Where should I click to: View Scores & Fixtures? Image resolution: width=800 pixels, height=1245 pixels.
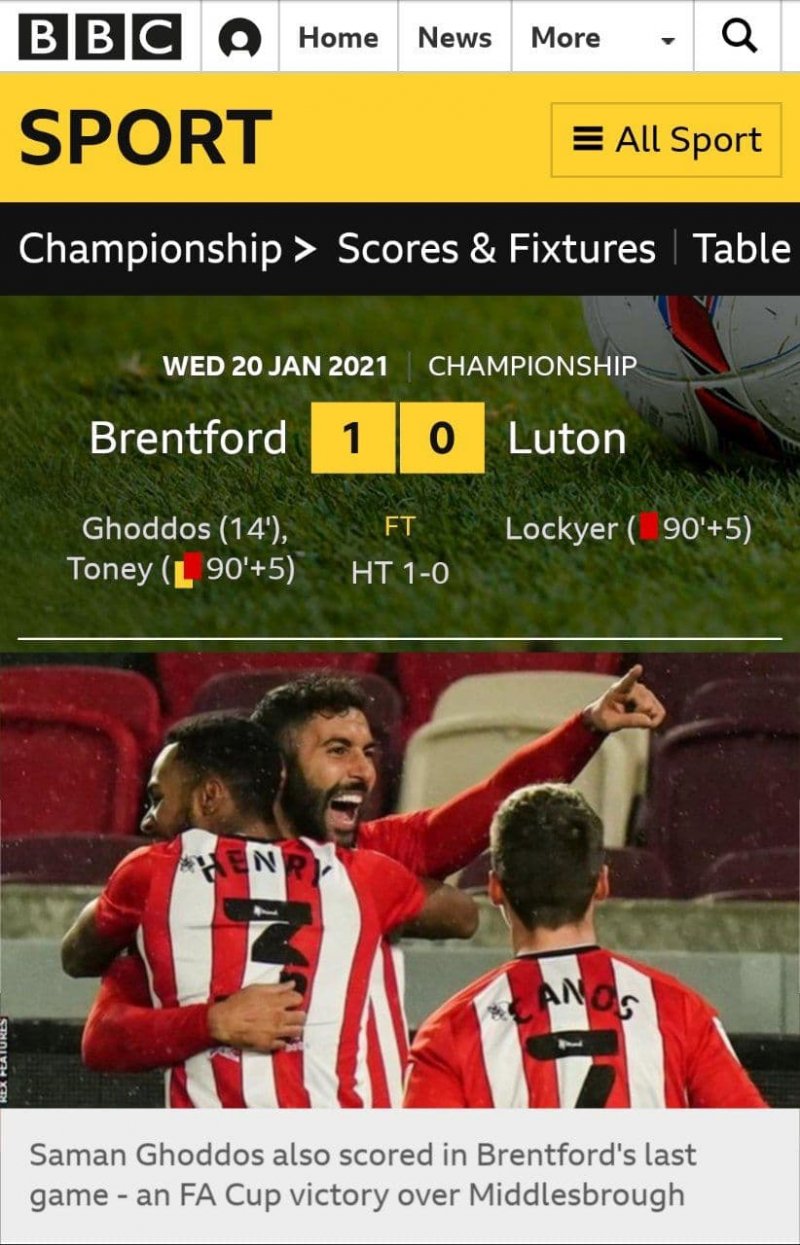[x=496, y=249]
